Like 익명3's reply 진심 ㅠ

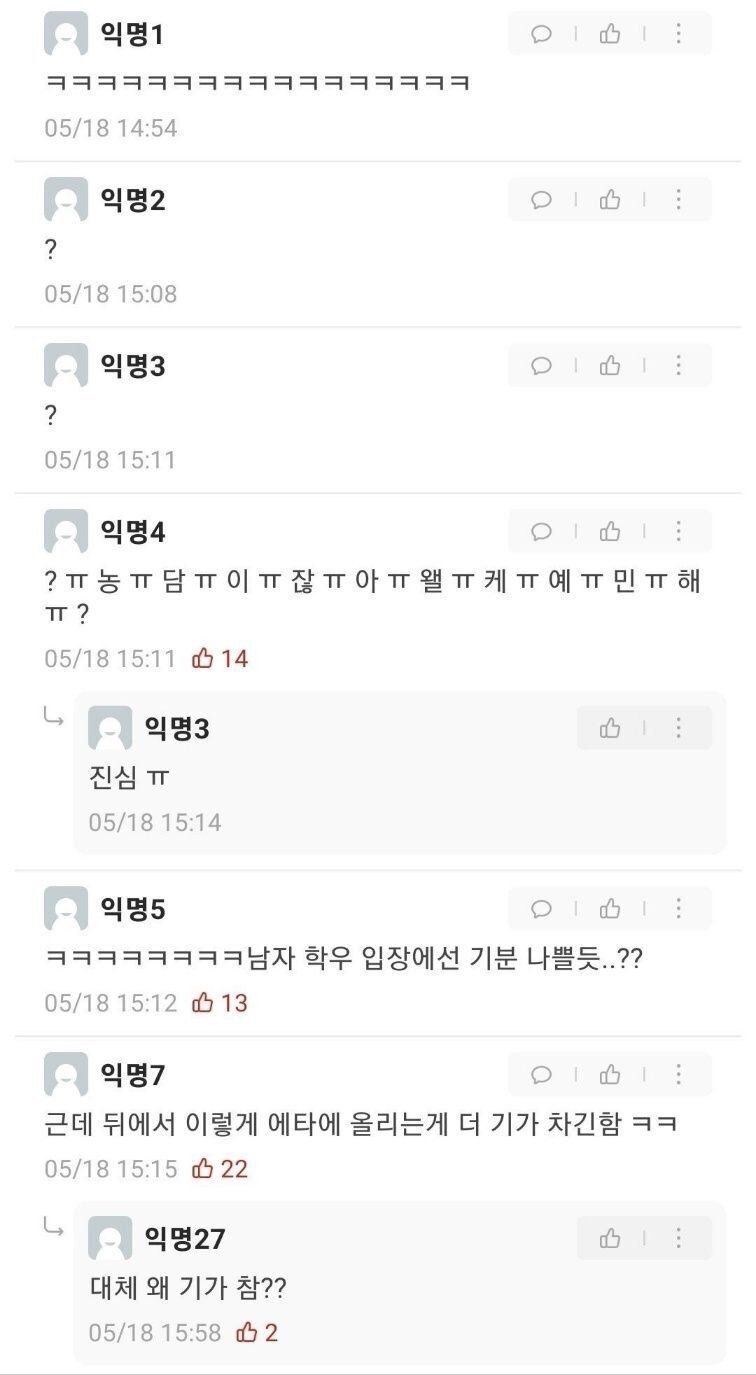(610, 728)
